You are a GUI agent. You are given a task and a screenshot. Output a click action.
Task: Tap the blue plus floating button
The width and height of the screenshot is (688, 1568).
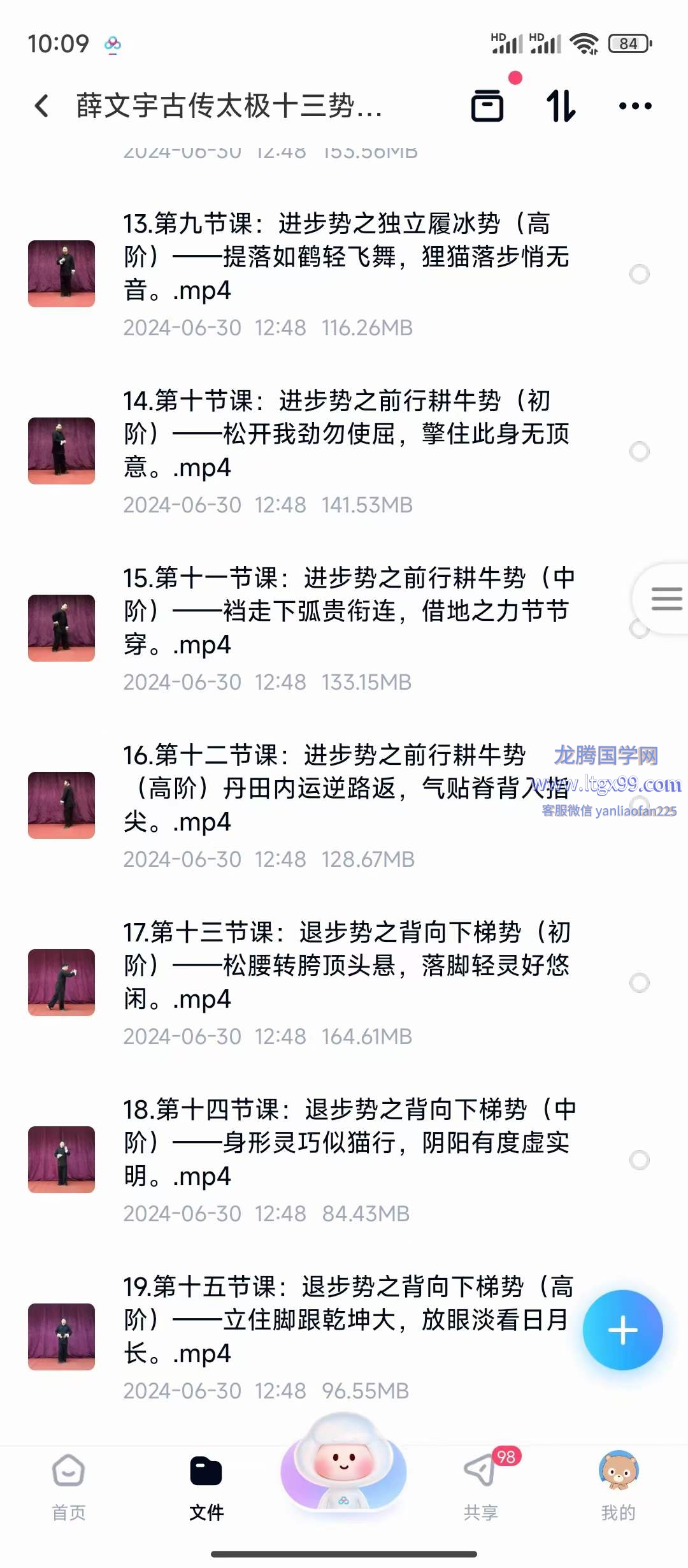coord(622,1330)
